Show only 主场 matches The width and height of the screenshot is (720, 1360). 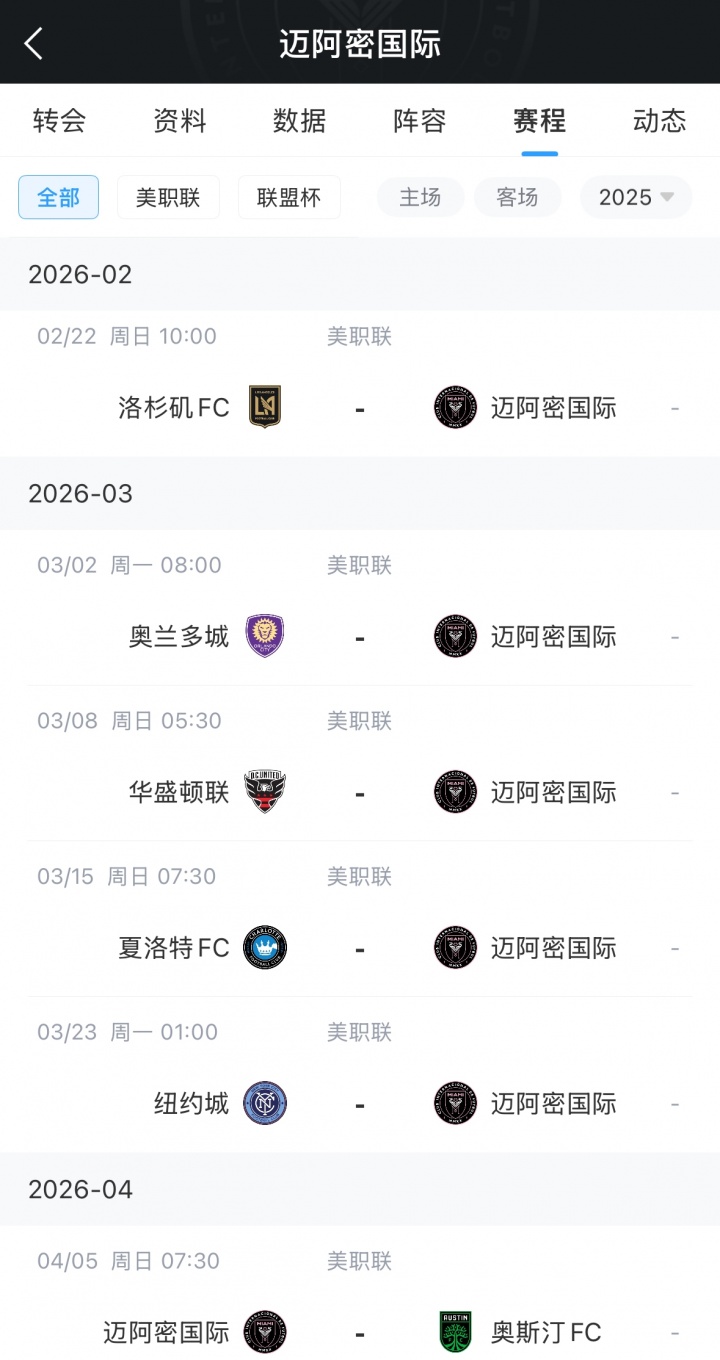tap(420, 197)
